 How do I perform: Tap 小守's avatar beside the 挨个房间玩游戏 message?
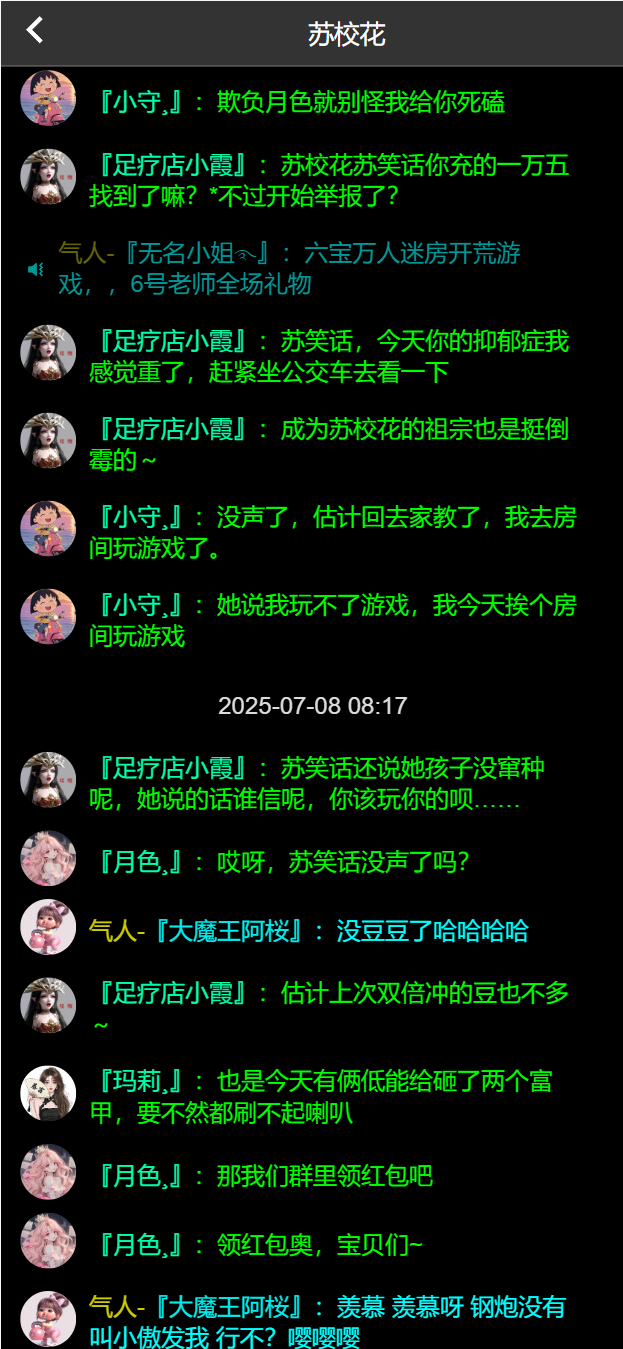(x=48, y=617)
